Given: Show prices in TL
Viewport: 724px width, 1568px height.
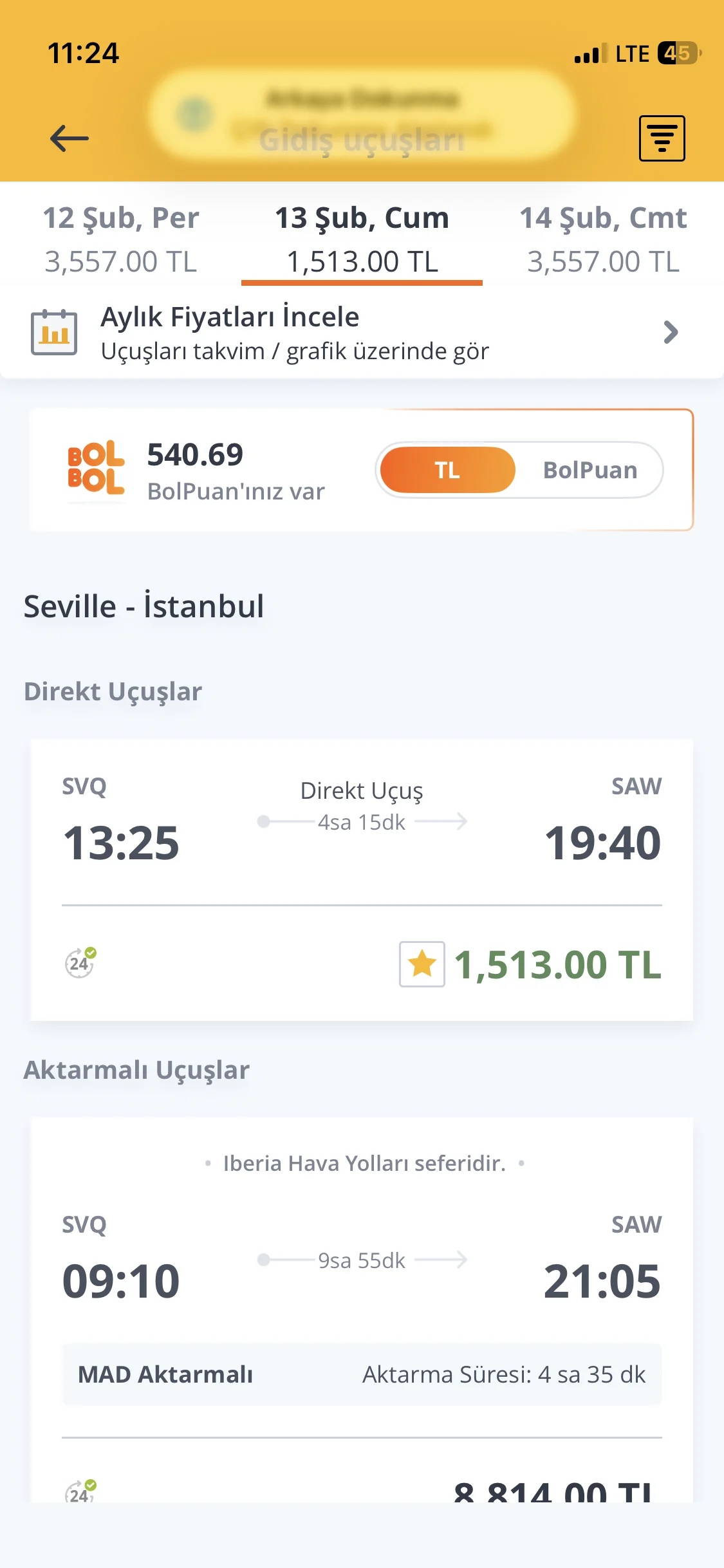Looking at the screenshot, I should click(x=448, y=470).
